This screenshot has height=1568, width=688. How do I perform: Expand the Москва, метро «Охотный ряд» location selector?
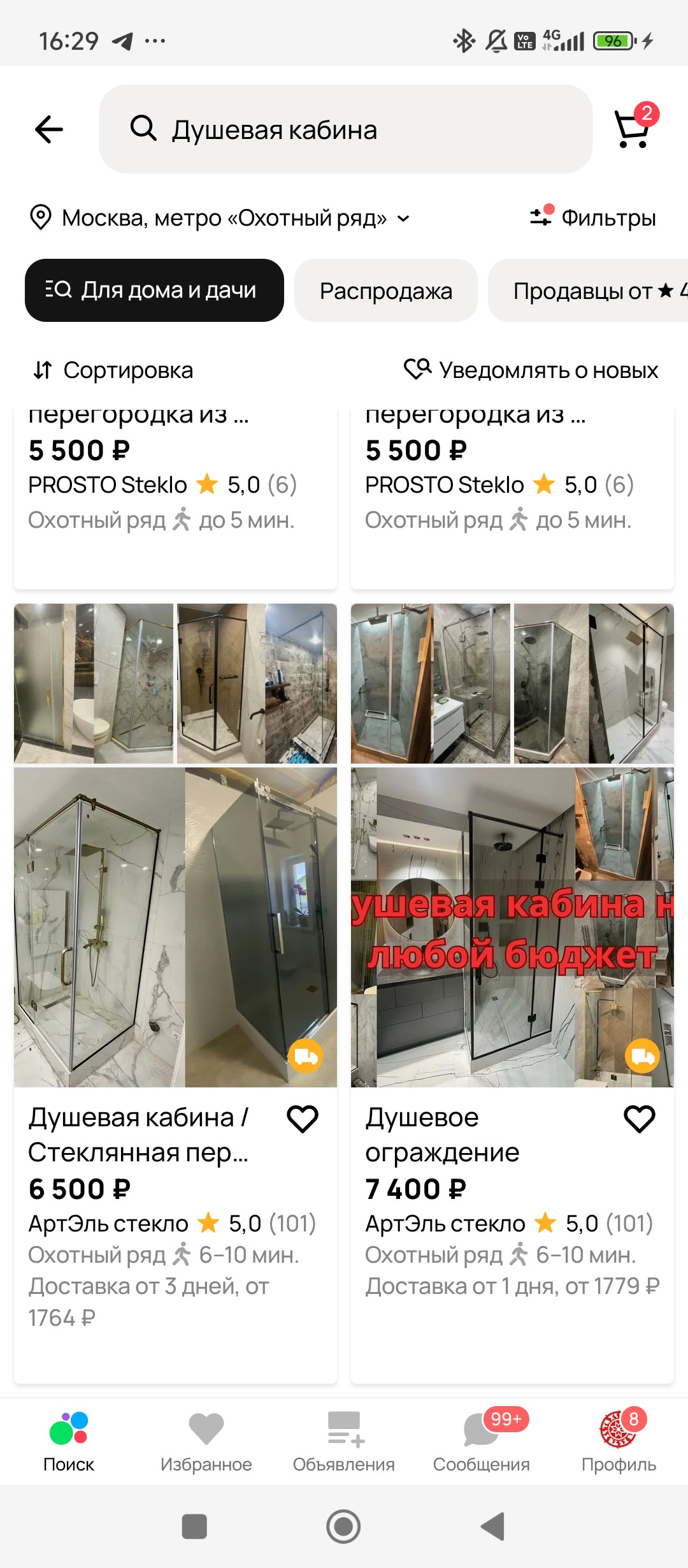tap(220, 218)
